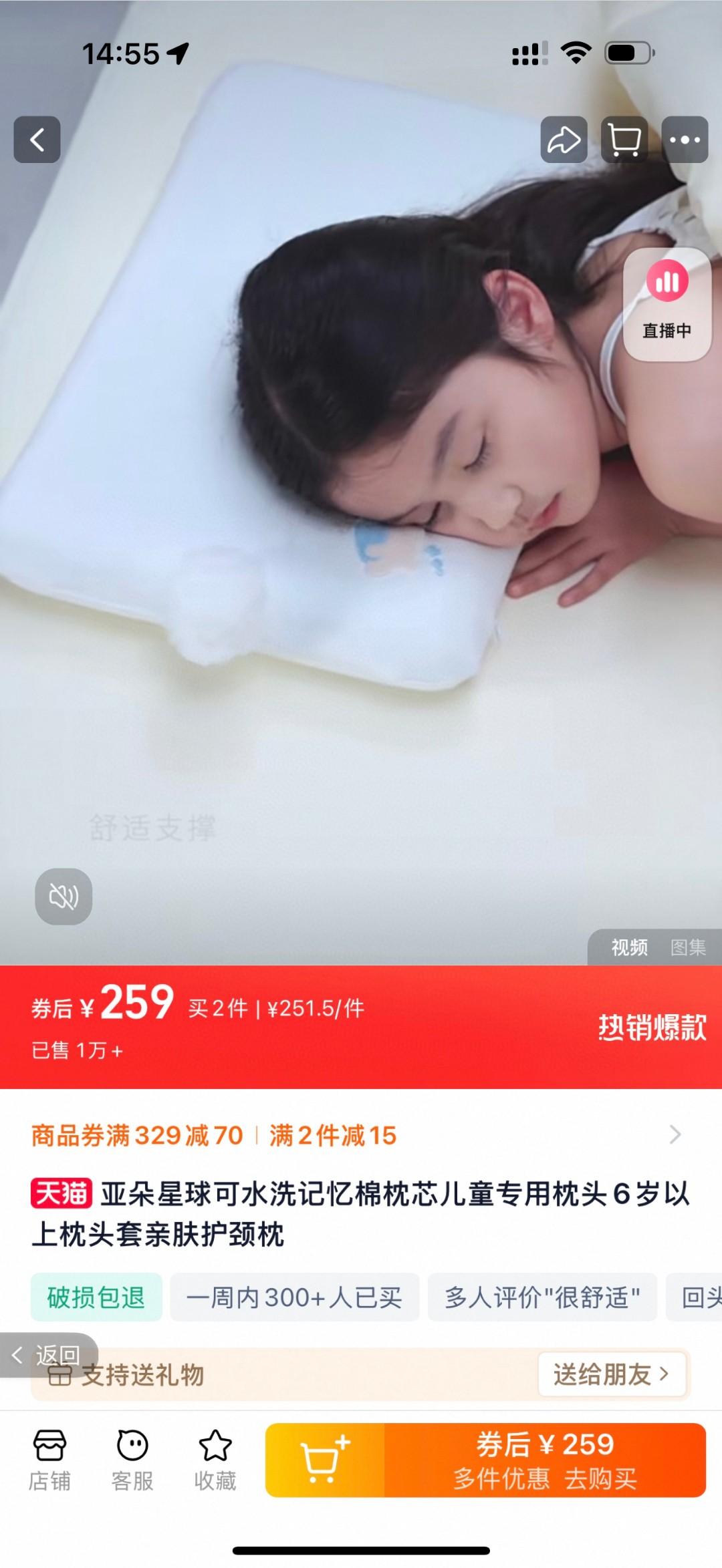This screenshot has height=1568, width=722.
Task: Tap the floating 返回 button
Action: [x=48, y=1355]
